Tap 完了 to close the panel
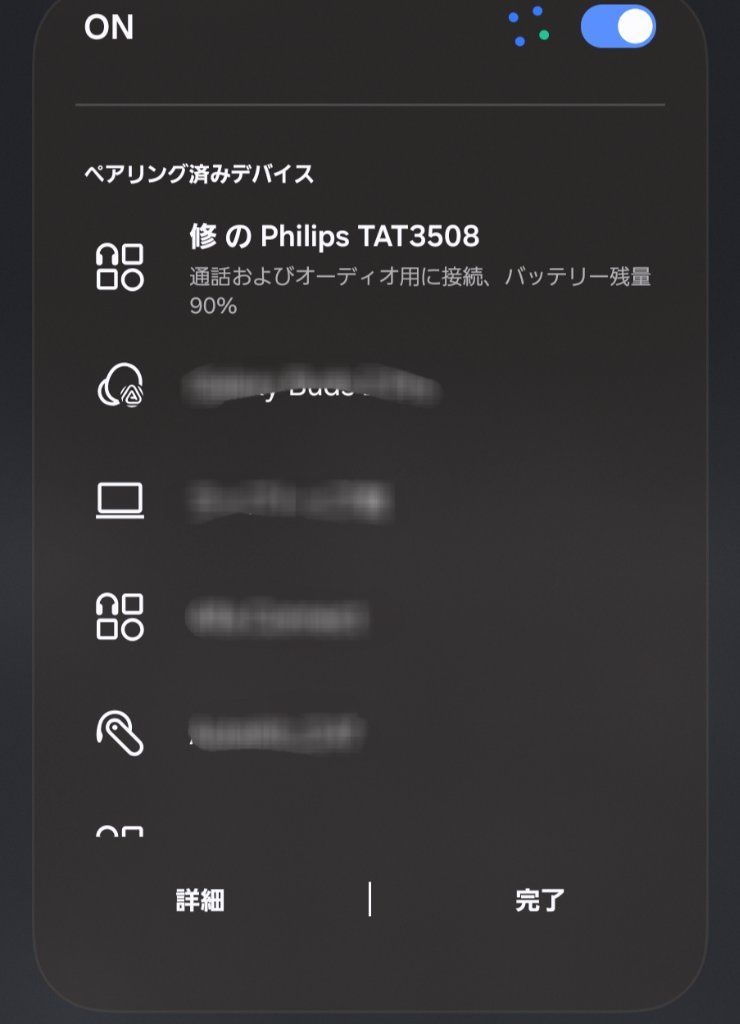Screen dimensions: 740x1024 click(x=540, y=900)
